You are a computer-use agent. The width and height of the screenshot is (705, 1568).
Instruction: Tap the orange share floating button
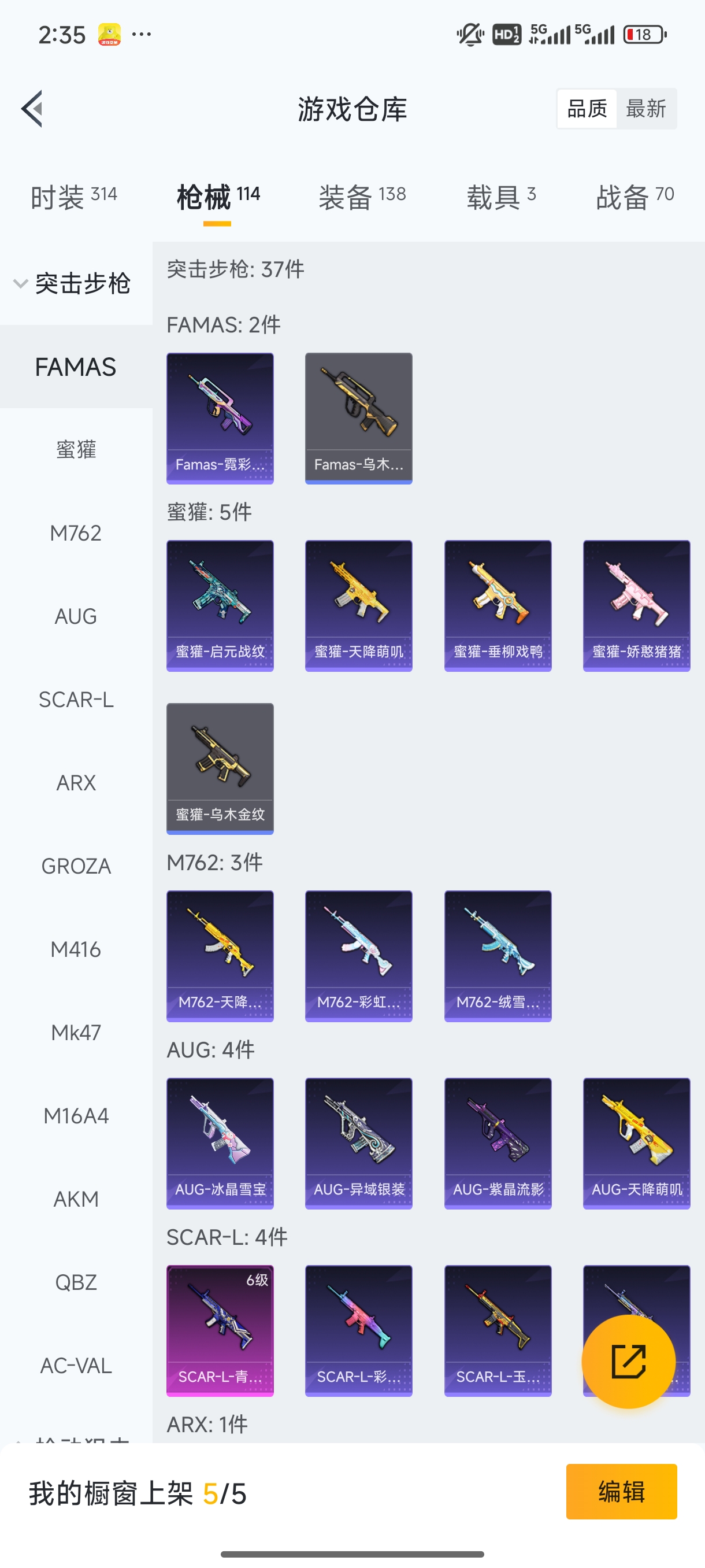coord(628,1362)
